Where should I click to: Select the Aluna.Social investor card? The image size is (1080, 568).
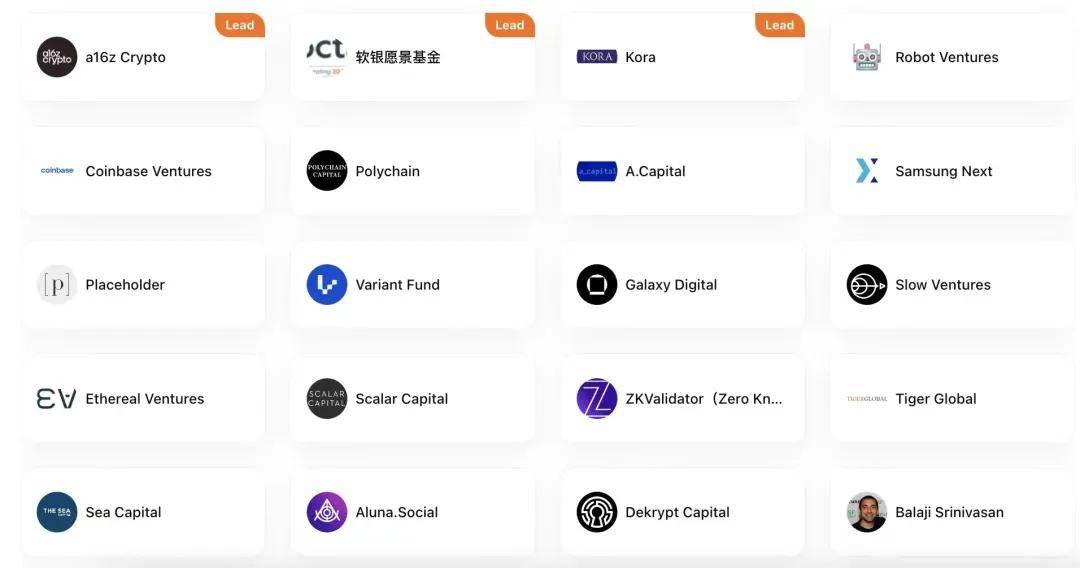pyautogui.click(x=412, y=512)
